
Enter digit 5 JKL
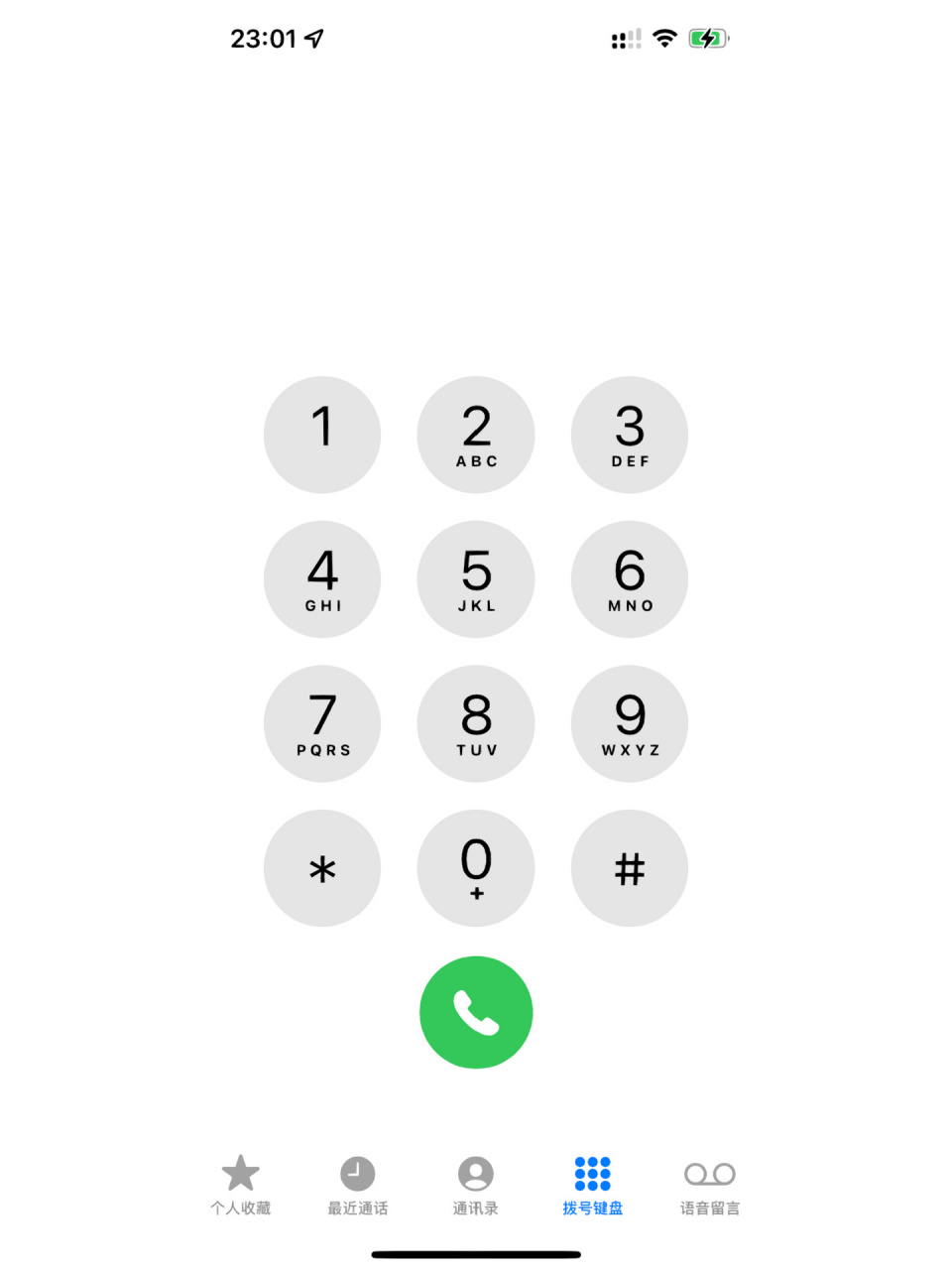click(476, 579)
